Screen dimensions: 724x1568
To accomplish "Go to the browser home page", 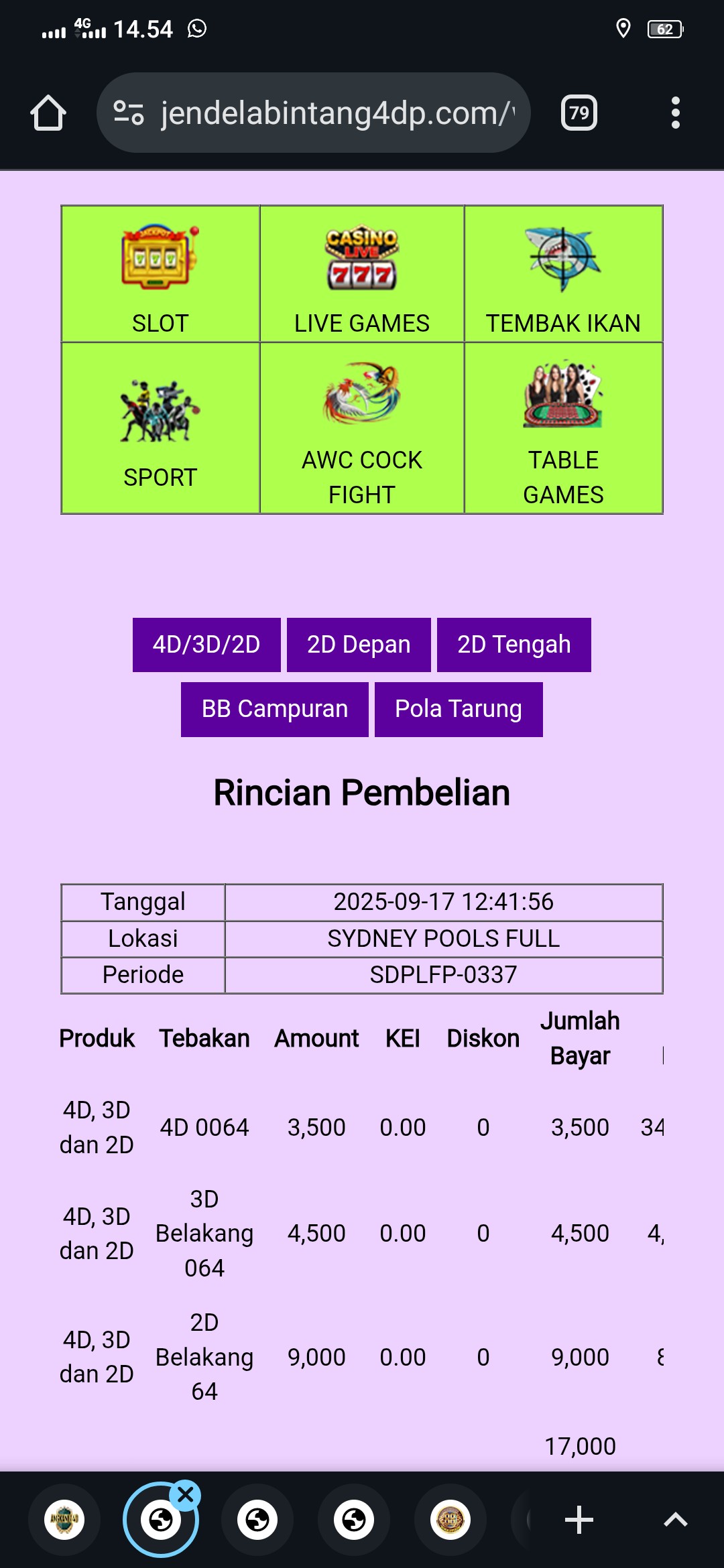I will 48,113.
